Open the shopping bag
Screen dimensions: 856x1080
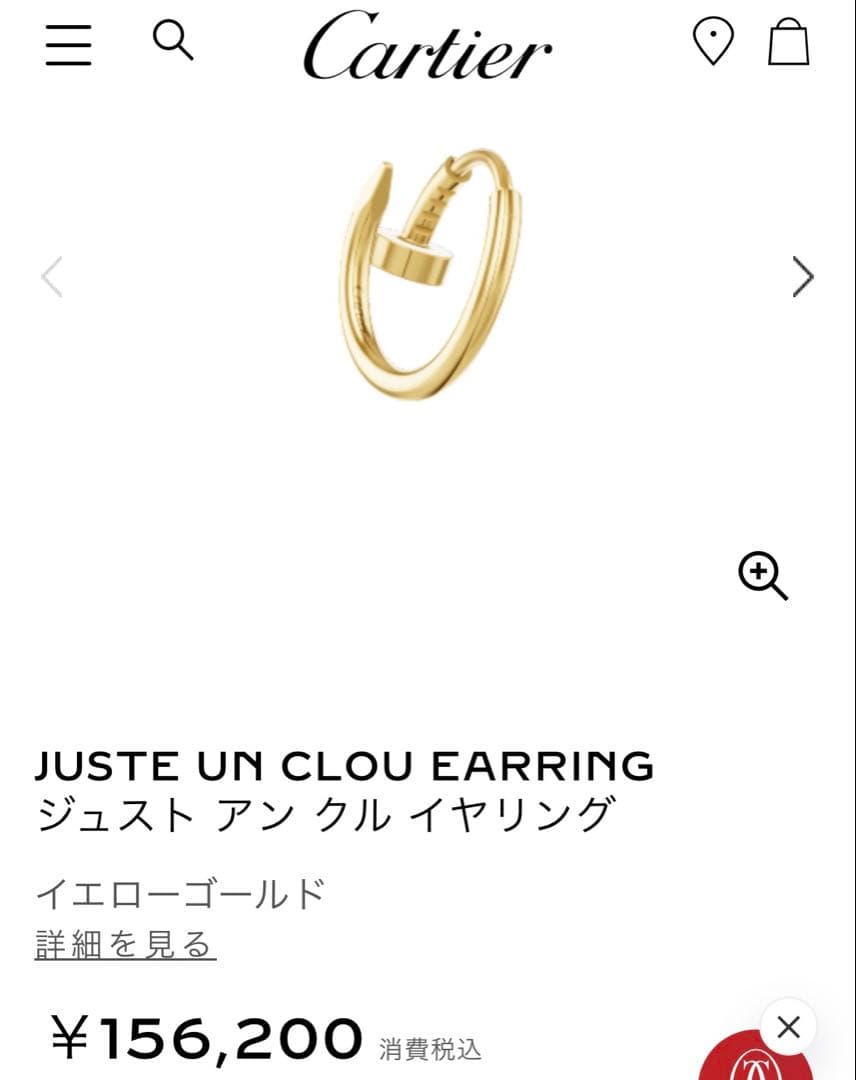tap(788, 42)
